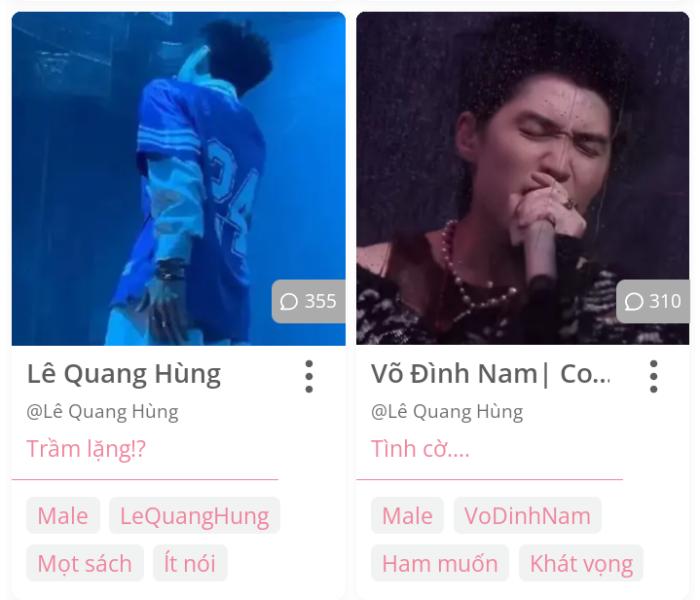Image resolution: width=700 pixels, height=600 pixels.
Task: Tap the Ham muốn tag
Action: coord(440,563)
